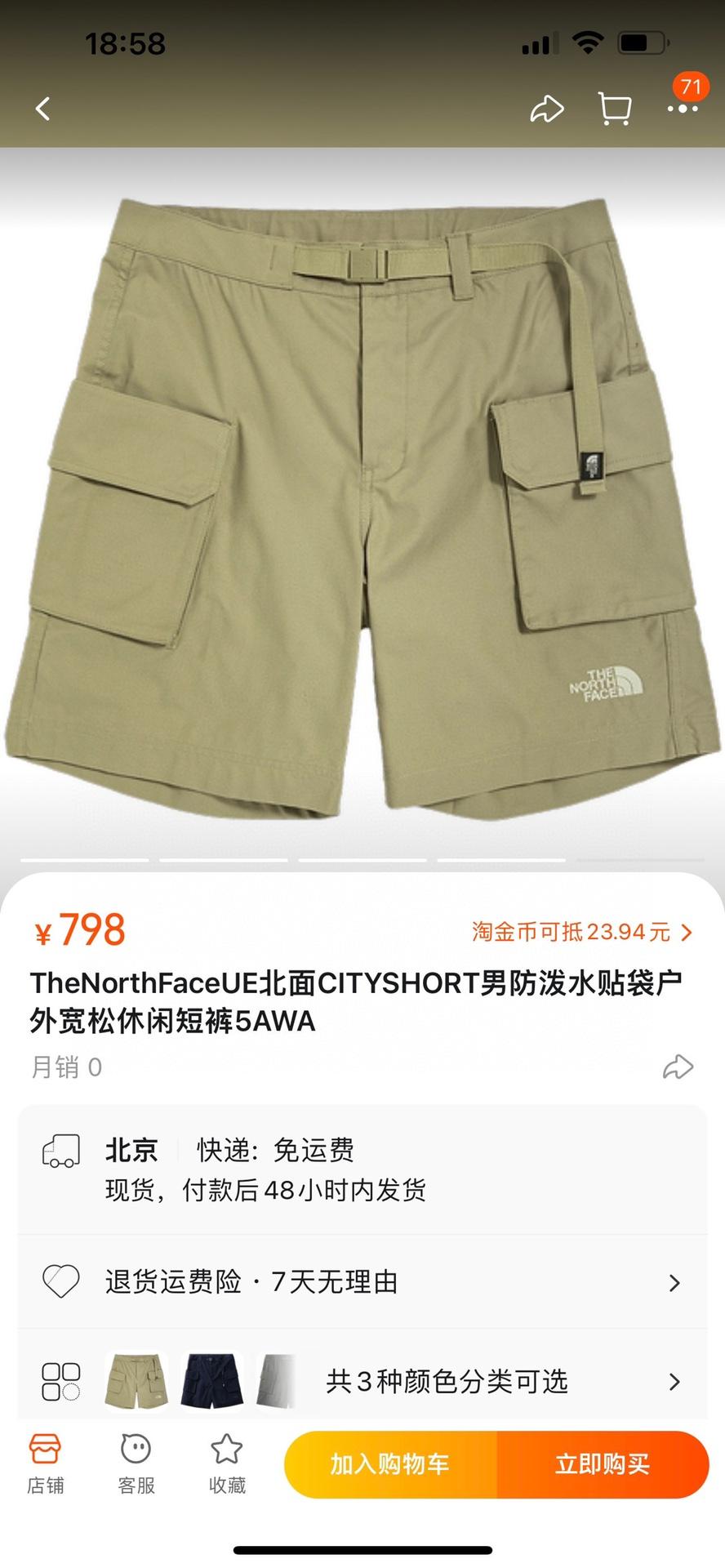Image resolution: width=725 pixels, height=1568 pixels.
Task: Tap 立即购买 to buy now
Action: pyautogui.click(x=603, y=1464)
